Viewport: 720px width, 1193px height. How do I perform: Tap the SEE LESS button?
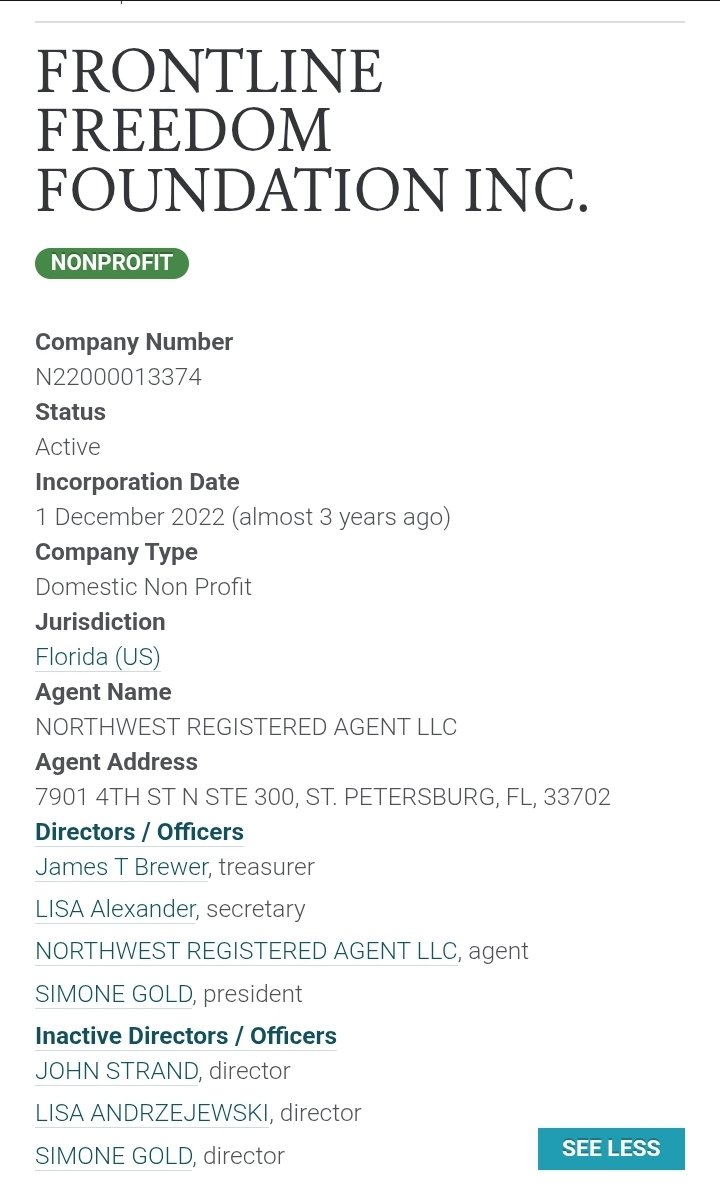pos(611,1148)
